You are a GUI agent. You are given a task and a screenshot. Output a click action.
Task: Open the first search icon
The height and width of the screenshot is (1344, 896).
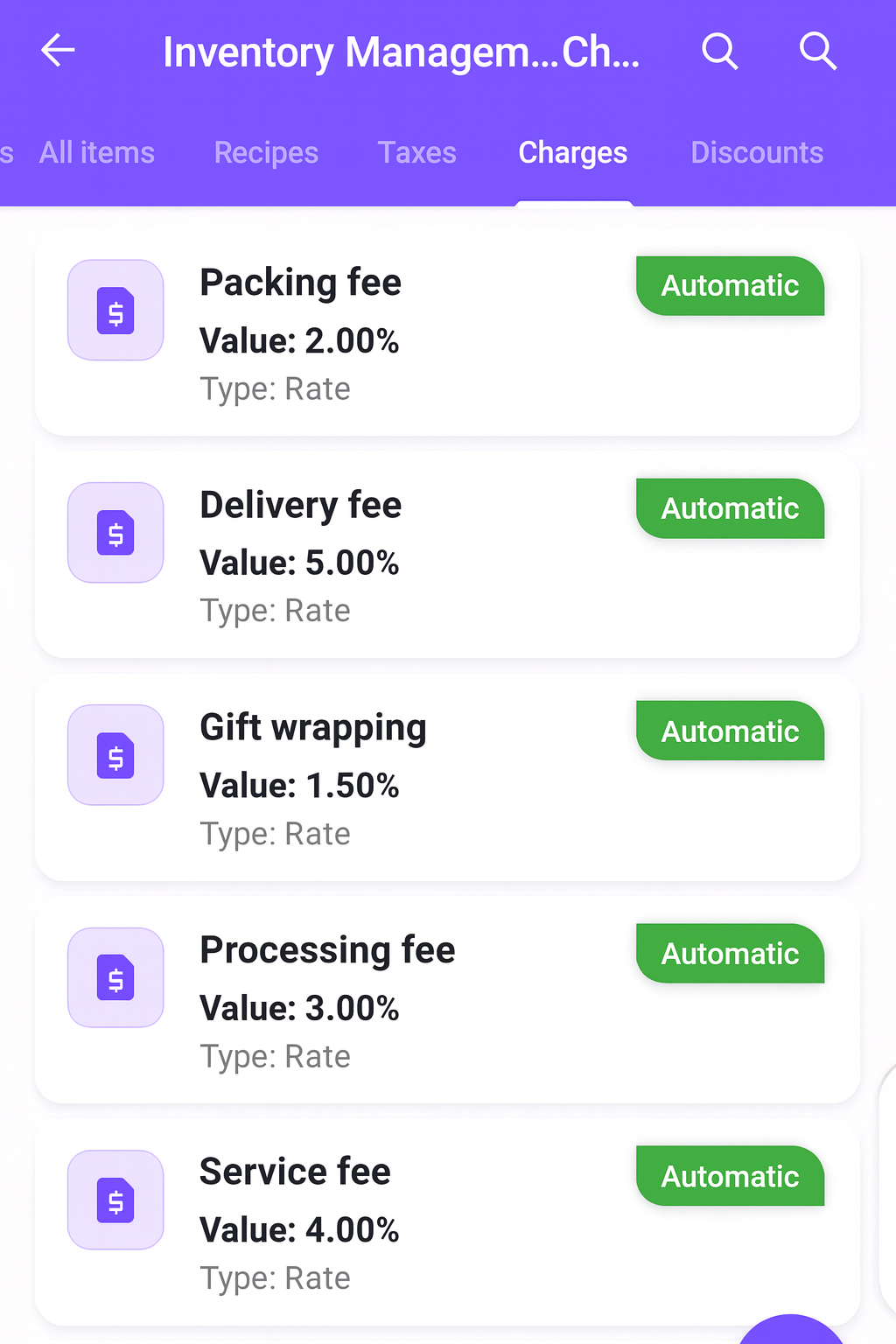(x=719, y=51)
